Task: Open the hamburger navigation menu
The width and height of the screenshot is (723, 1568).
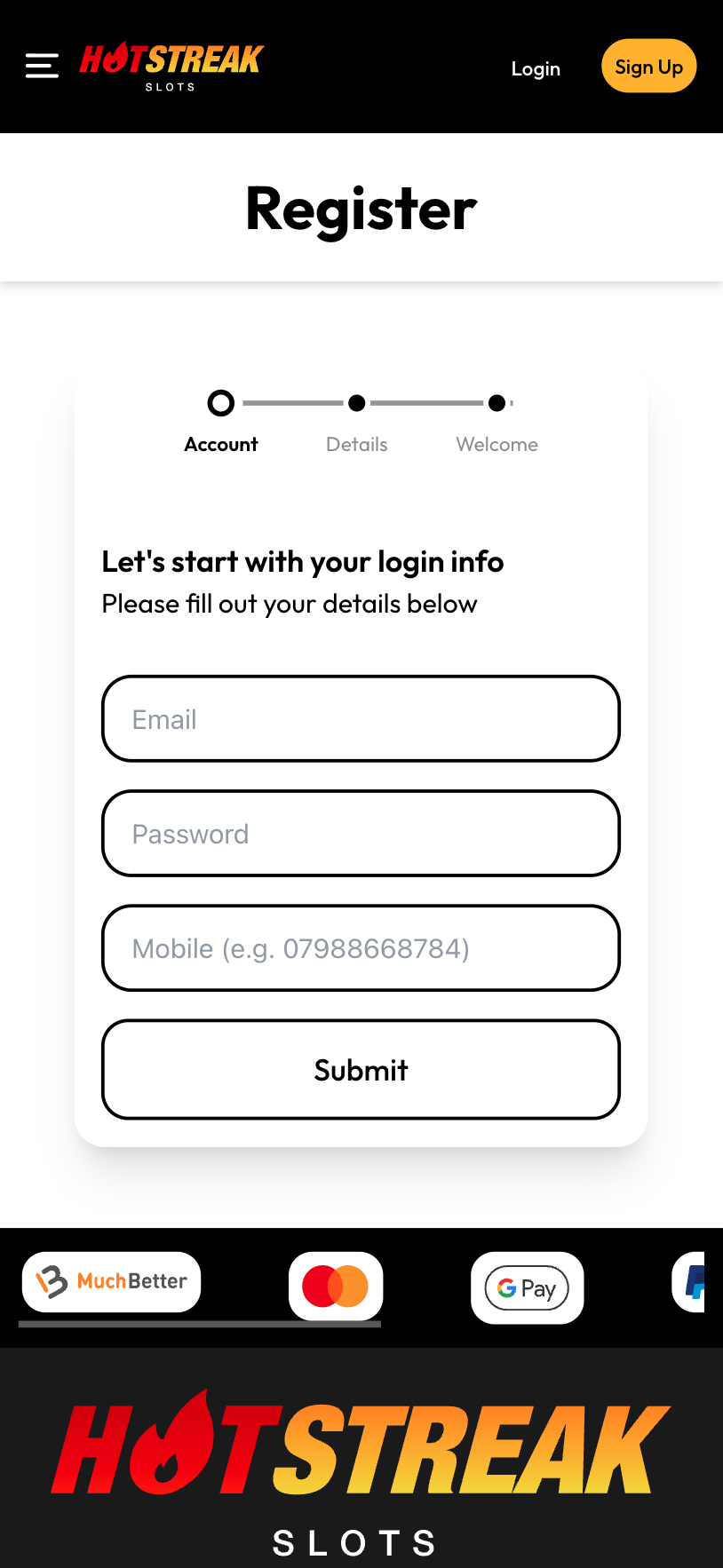Action: coord(41,66)
